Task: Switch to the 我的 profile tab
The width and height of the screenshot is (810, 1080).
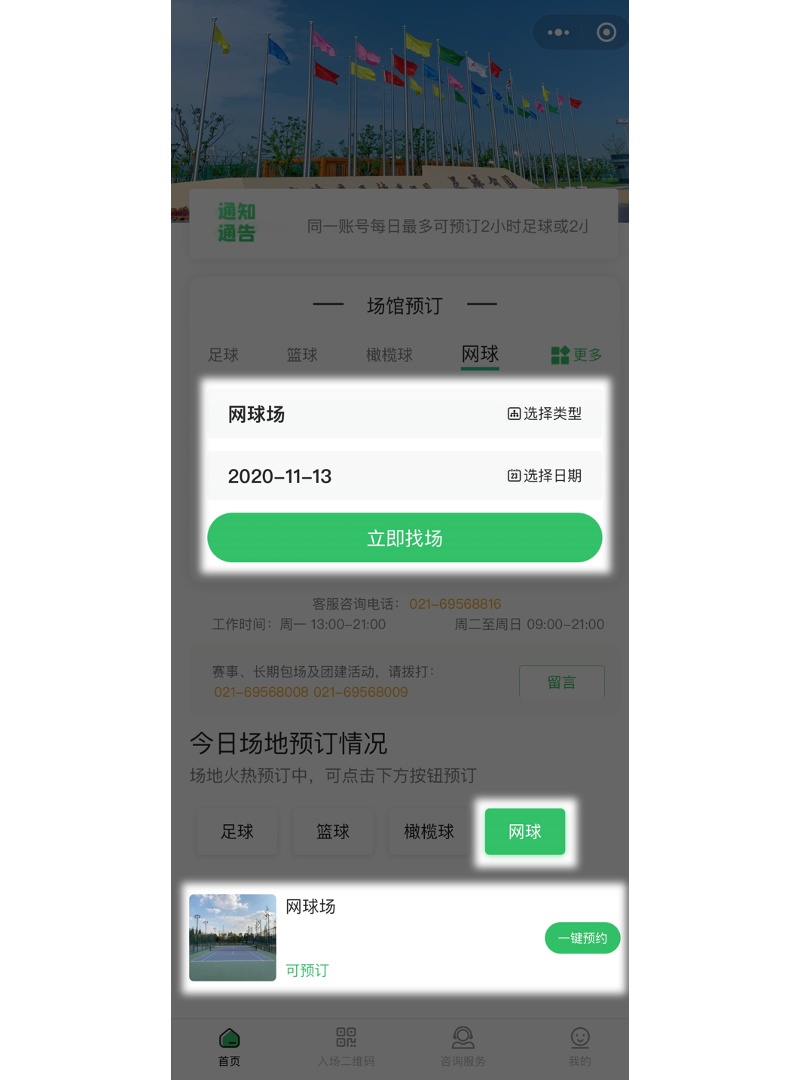Action: (x=580, y=1047)
